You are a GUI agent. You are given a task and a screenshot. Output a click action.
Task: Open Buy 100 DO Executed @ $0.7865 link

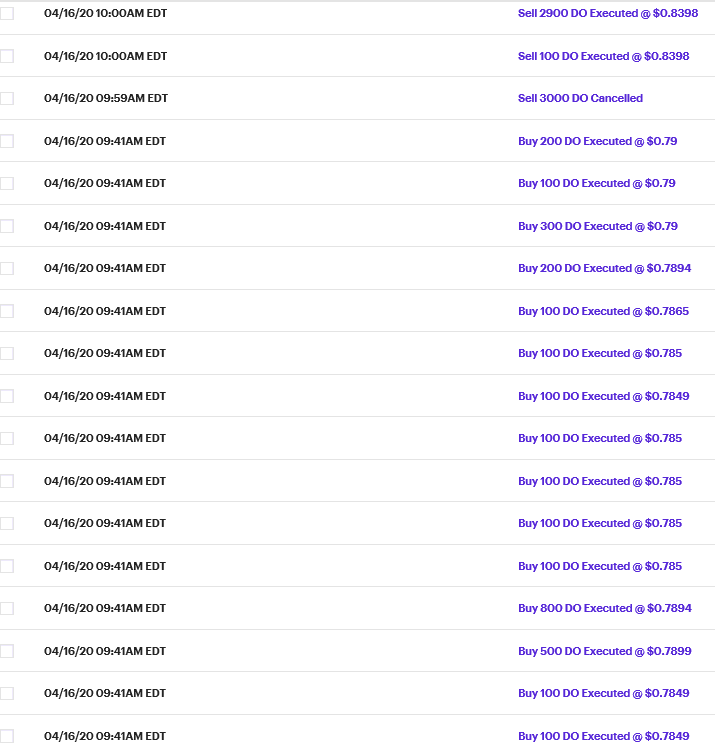click(603, 311)
